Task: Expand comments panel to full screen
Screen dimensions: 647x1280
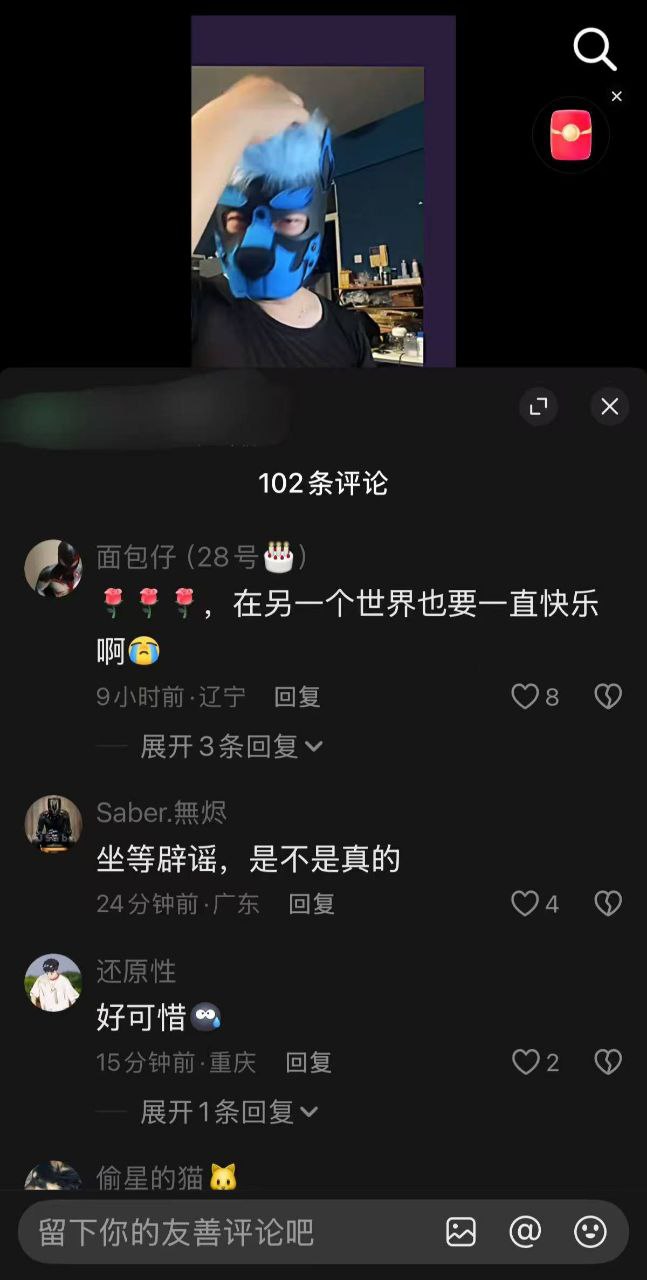Action: (539, 406)
